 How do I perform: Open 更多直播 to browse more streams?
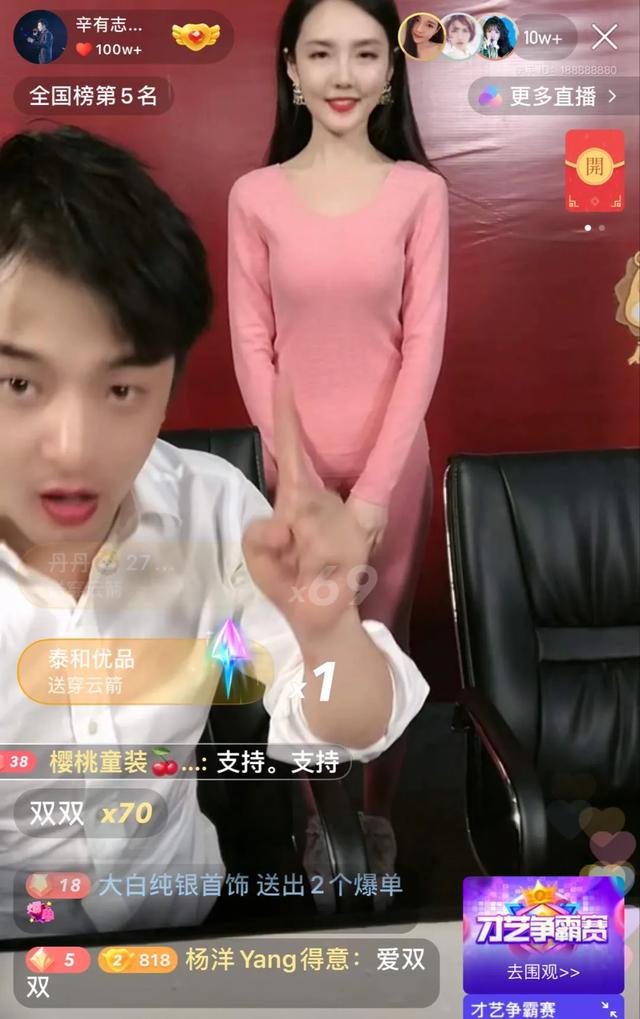551,96
